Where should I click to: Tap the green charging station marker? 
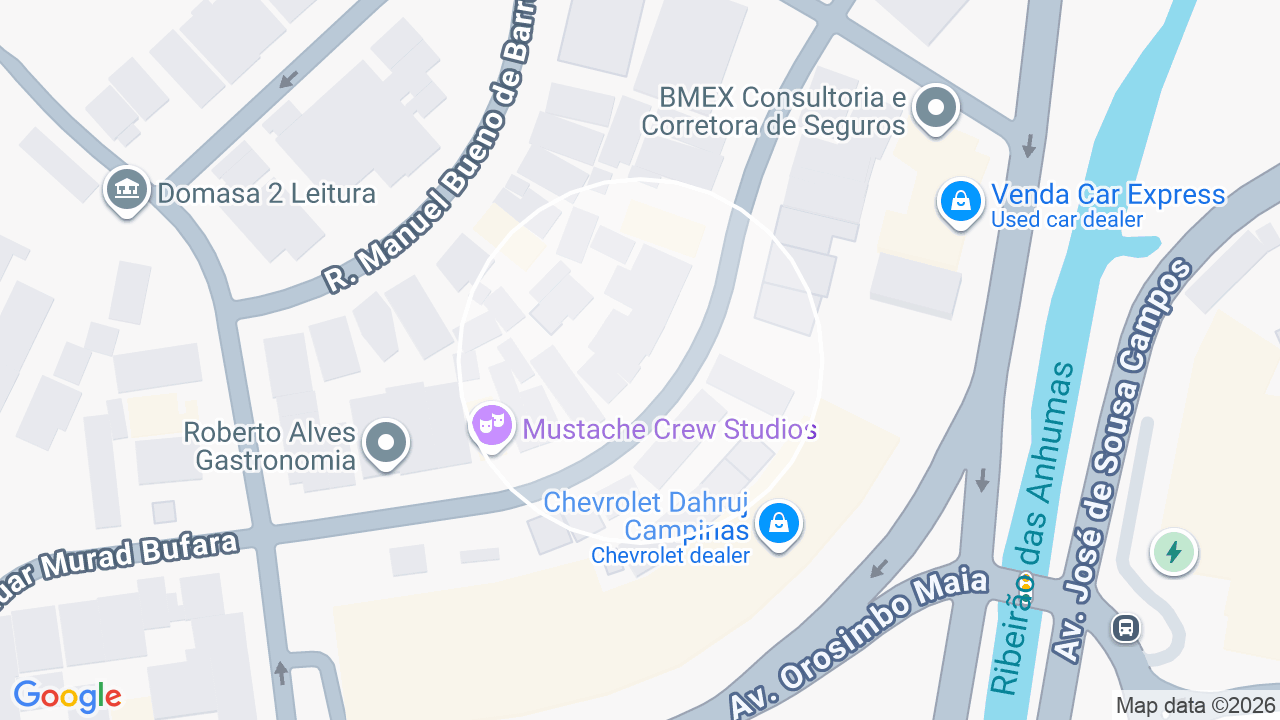(1173, 552)
